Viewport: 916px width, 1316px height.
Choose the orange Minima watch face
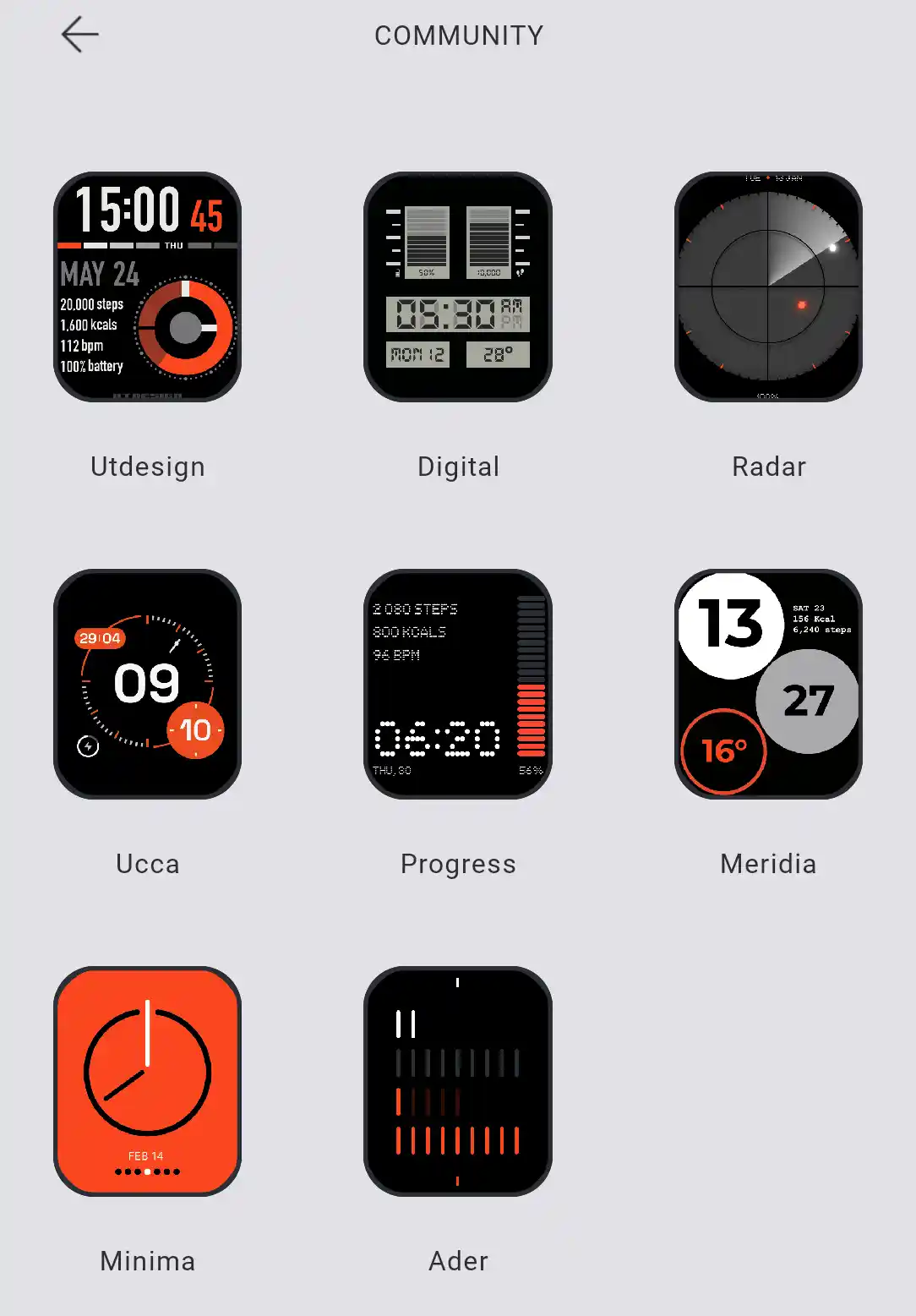point(147,1081)
